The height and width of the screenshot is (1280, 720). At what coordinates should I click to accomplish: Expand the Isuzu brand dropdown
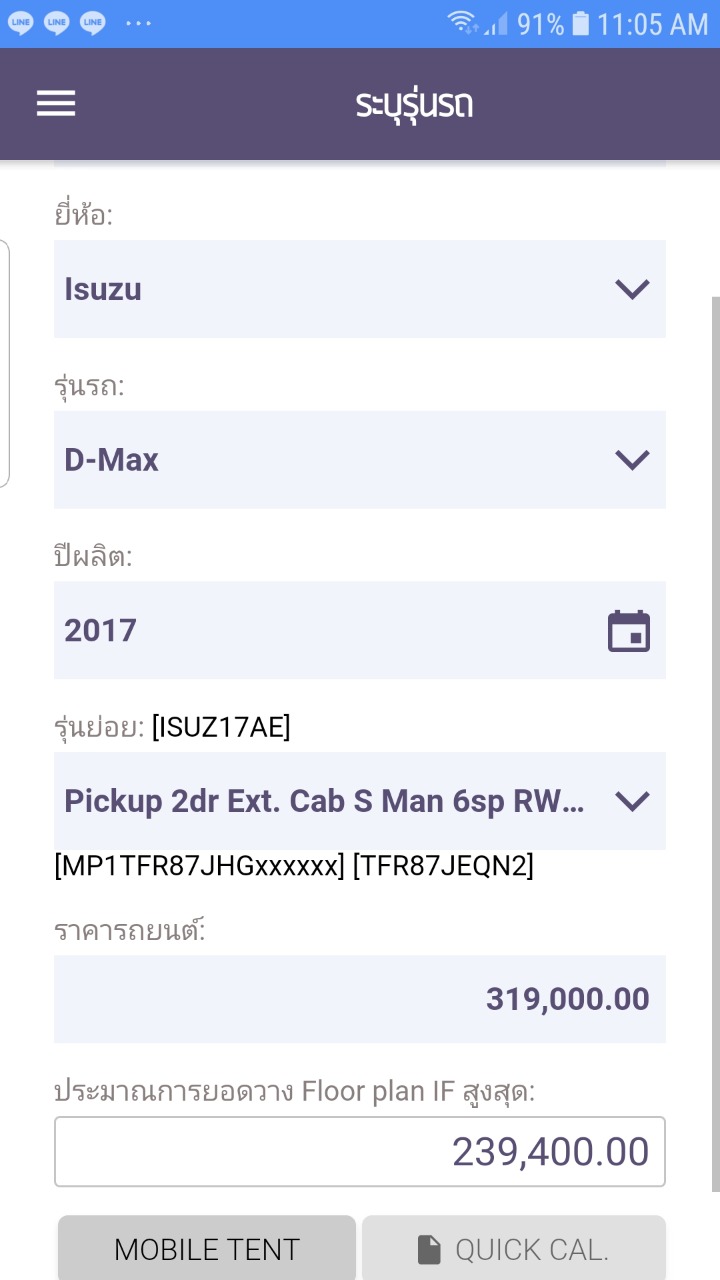pyautogui.click(x=360, y=289)
